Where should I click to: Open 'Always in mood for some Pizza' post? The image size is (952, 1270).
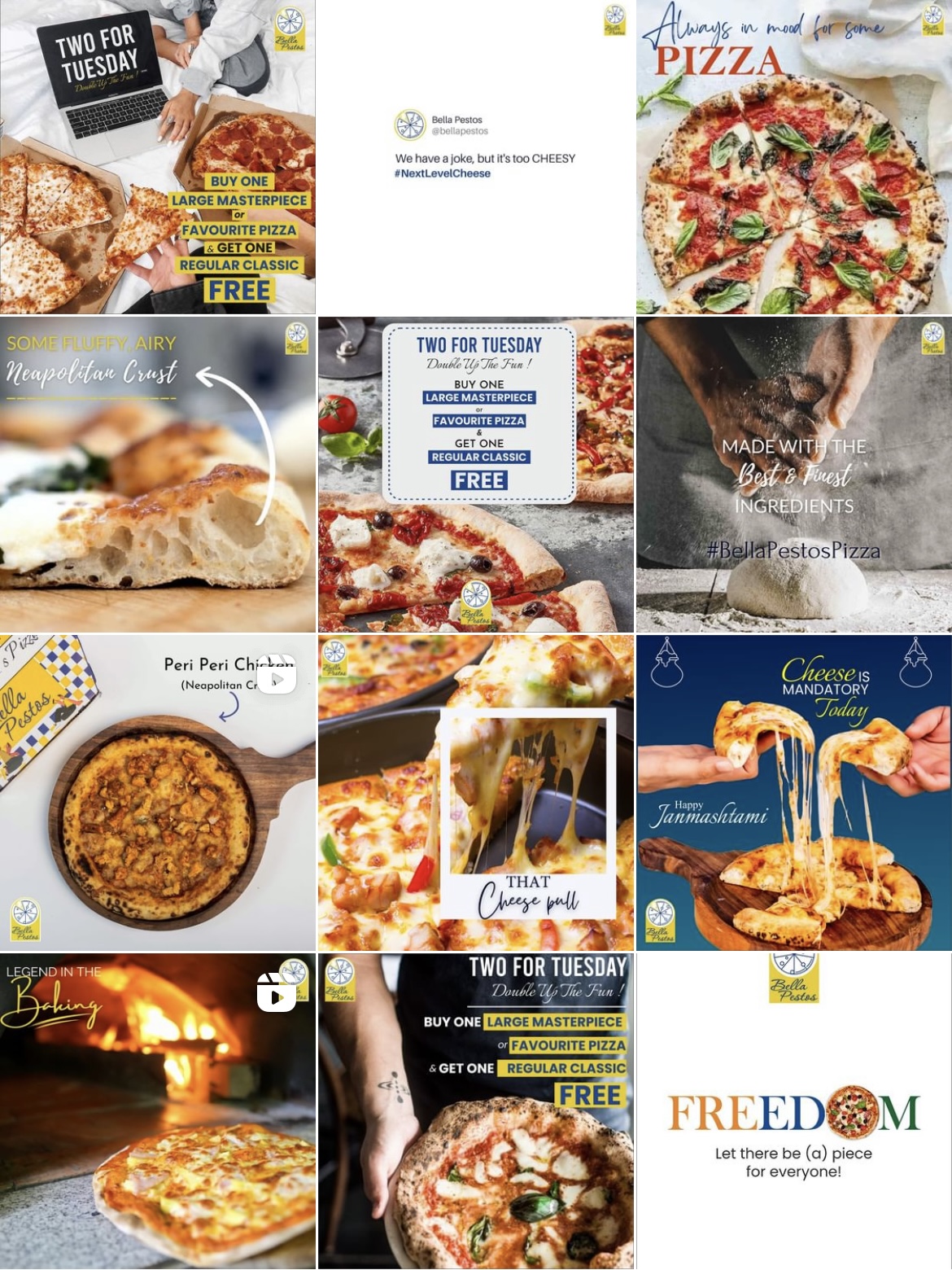pos(793,157)
